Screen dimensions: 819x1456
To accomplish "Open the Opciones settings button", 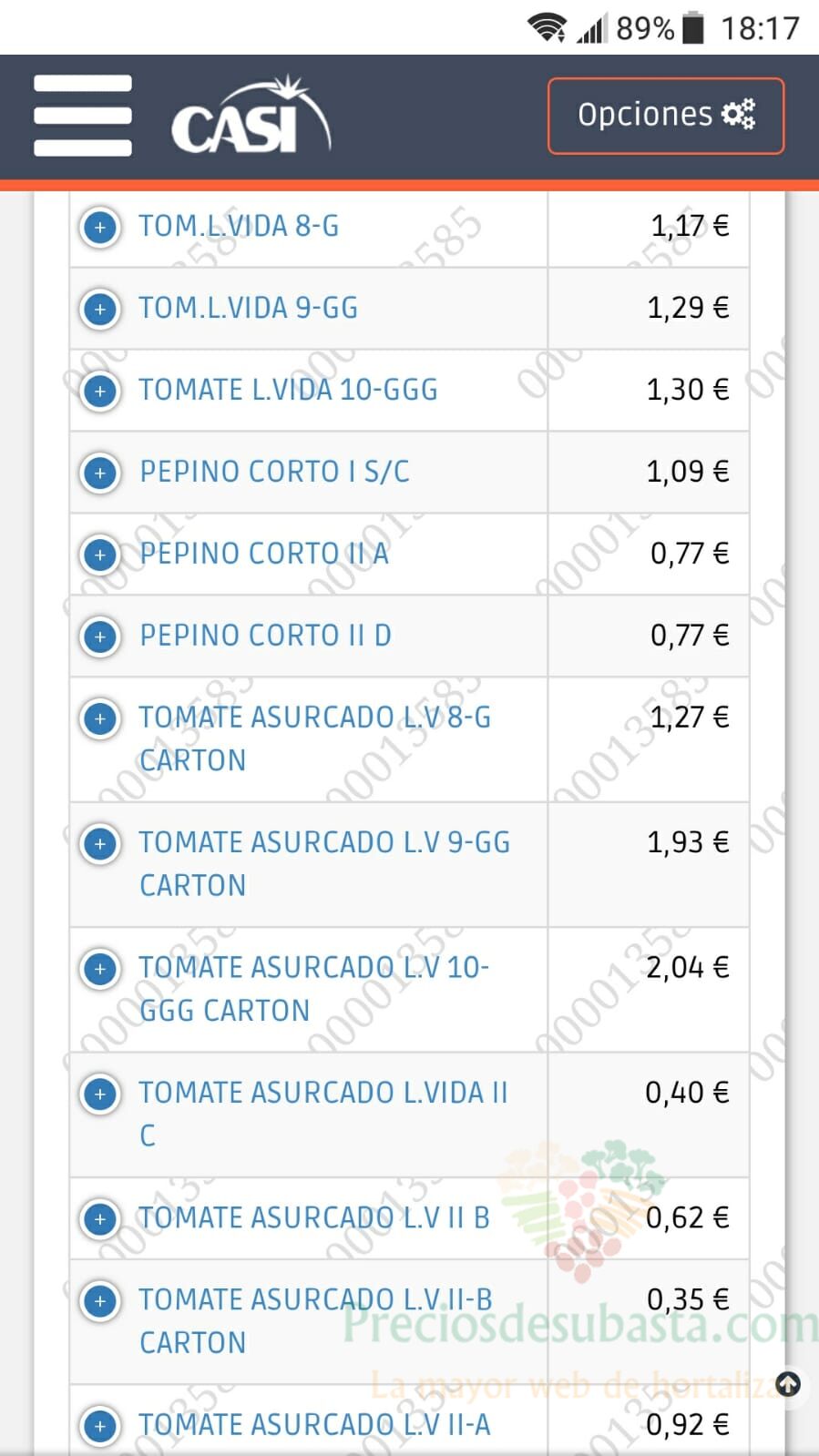I will [666, 116].
